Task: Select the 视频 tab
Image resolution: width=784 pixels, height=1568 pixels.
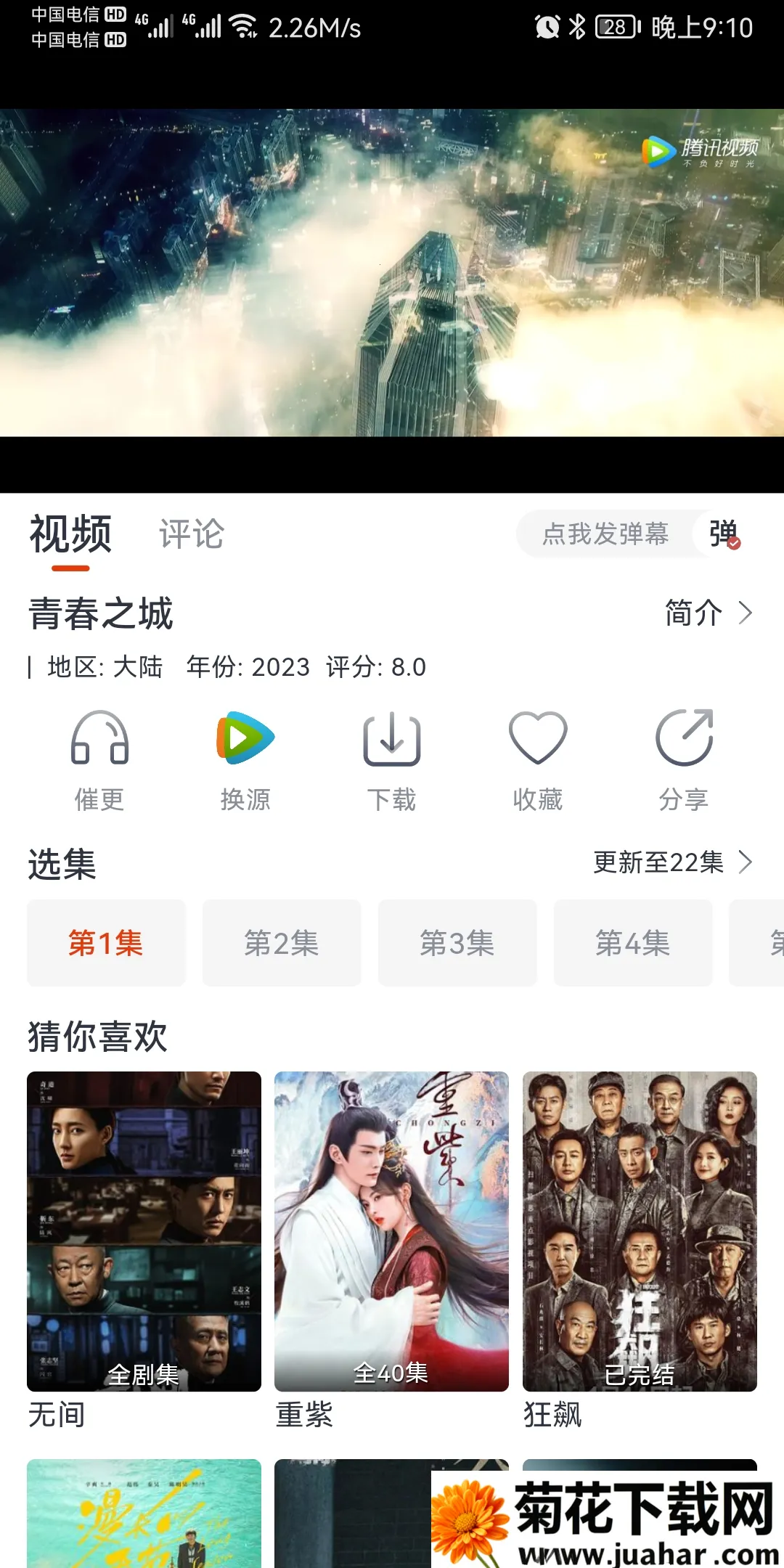Action: (70, 534)
